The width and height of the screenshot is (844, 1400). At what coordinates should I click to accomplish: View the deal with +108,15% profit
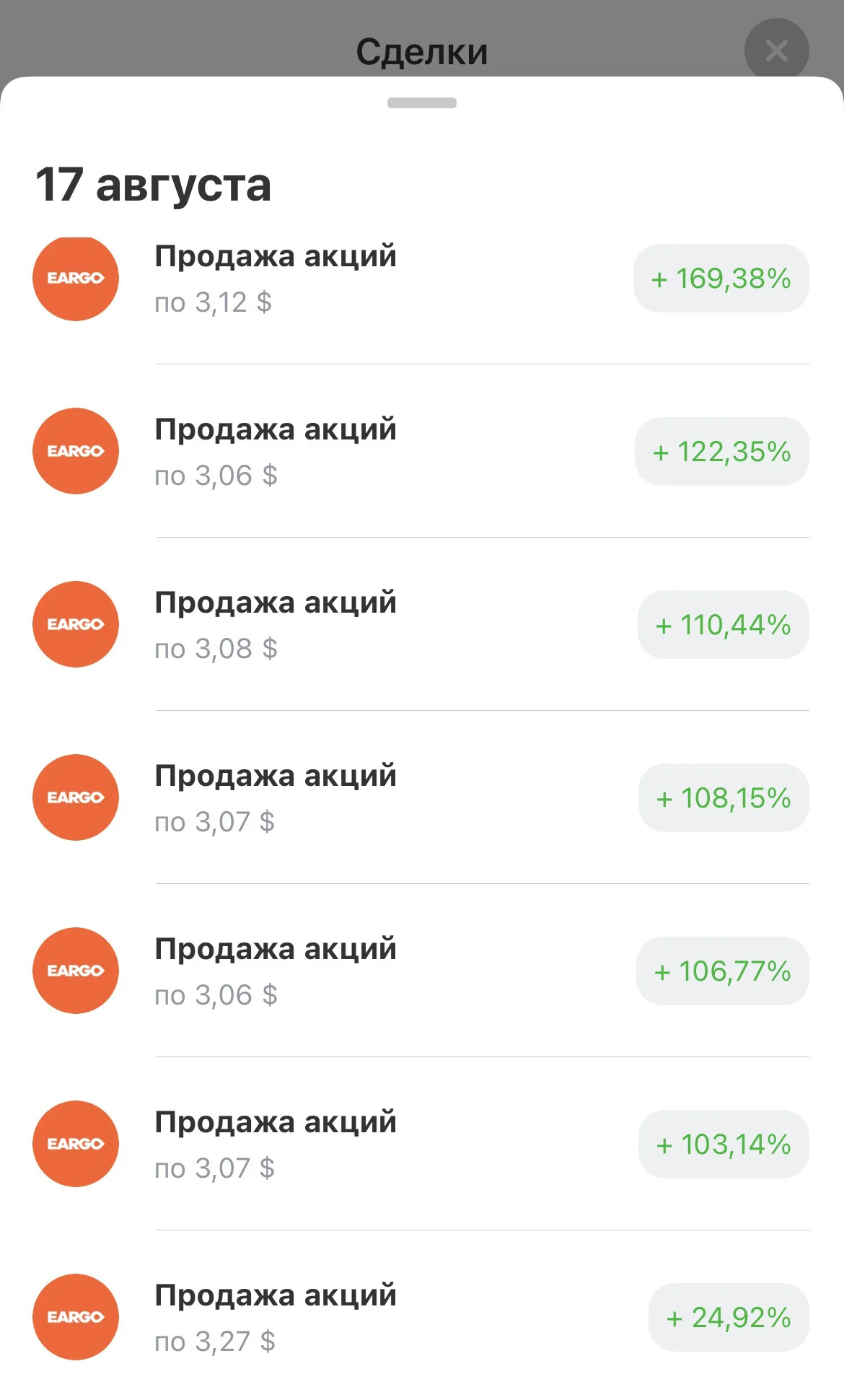click(421, 798)
